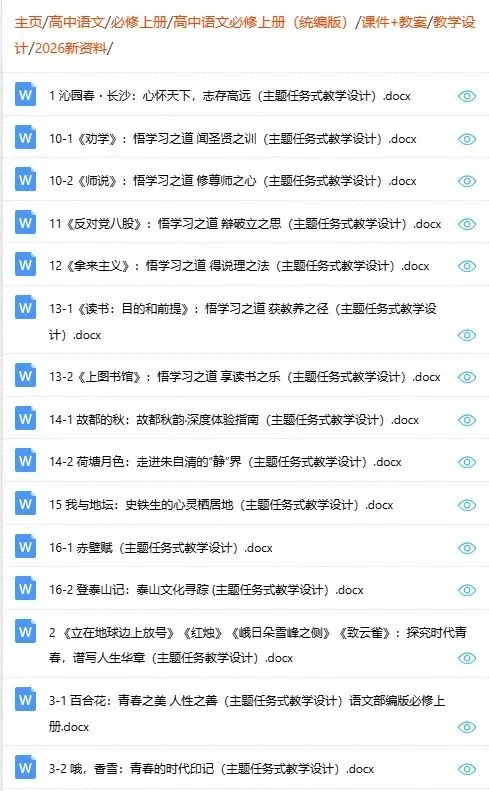This screenshot has height=791, width=489.
Task: Preview the 16-2 登泰山记 file with the eye icon
Action: [467, 590]
